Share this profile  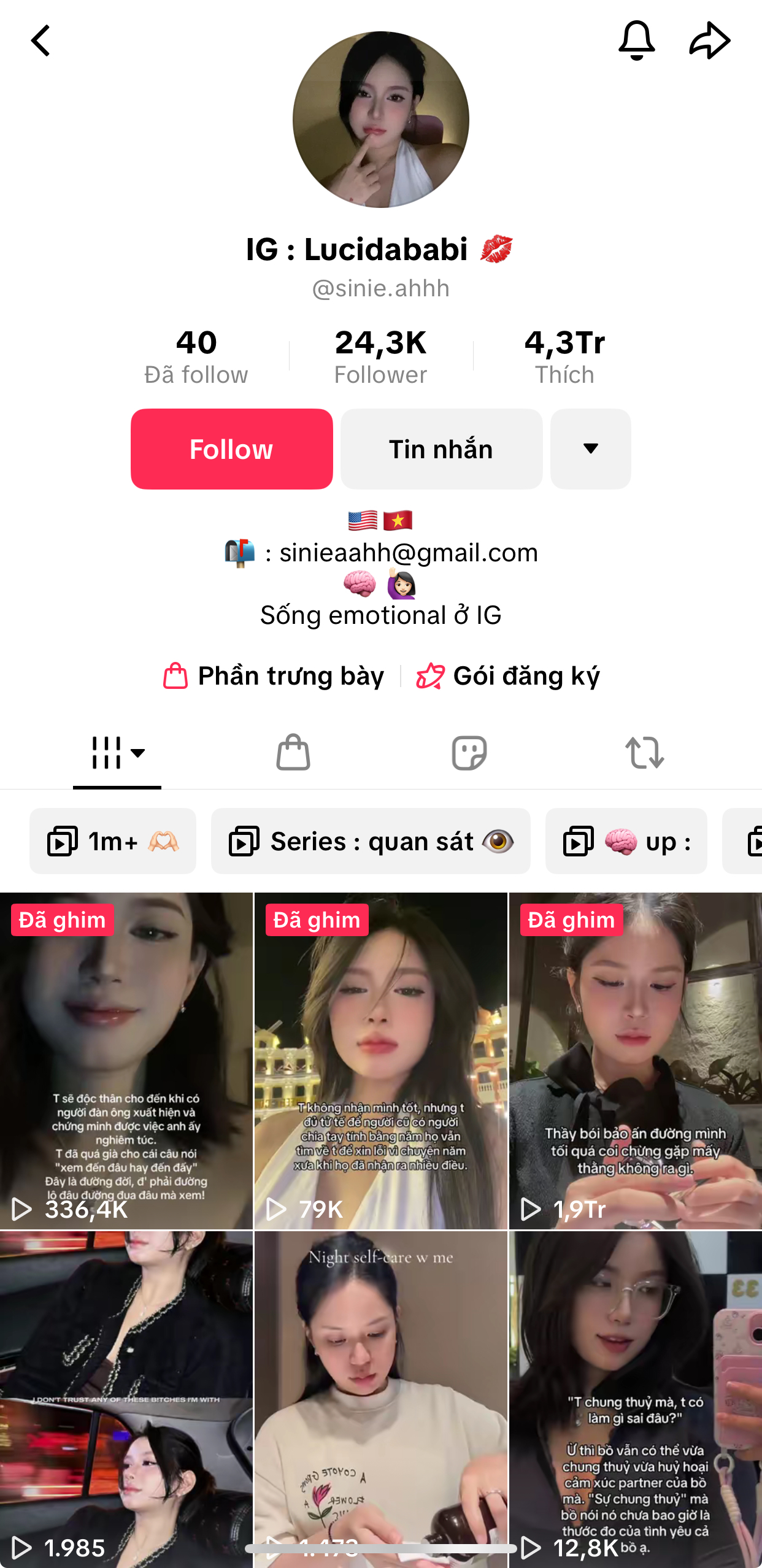709,40
